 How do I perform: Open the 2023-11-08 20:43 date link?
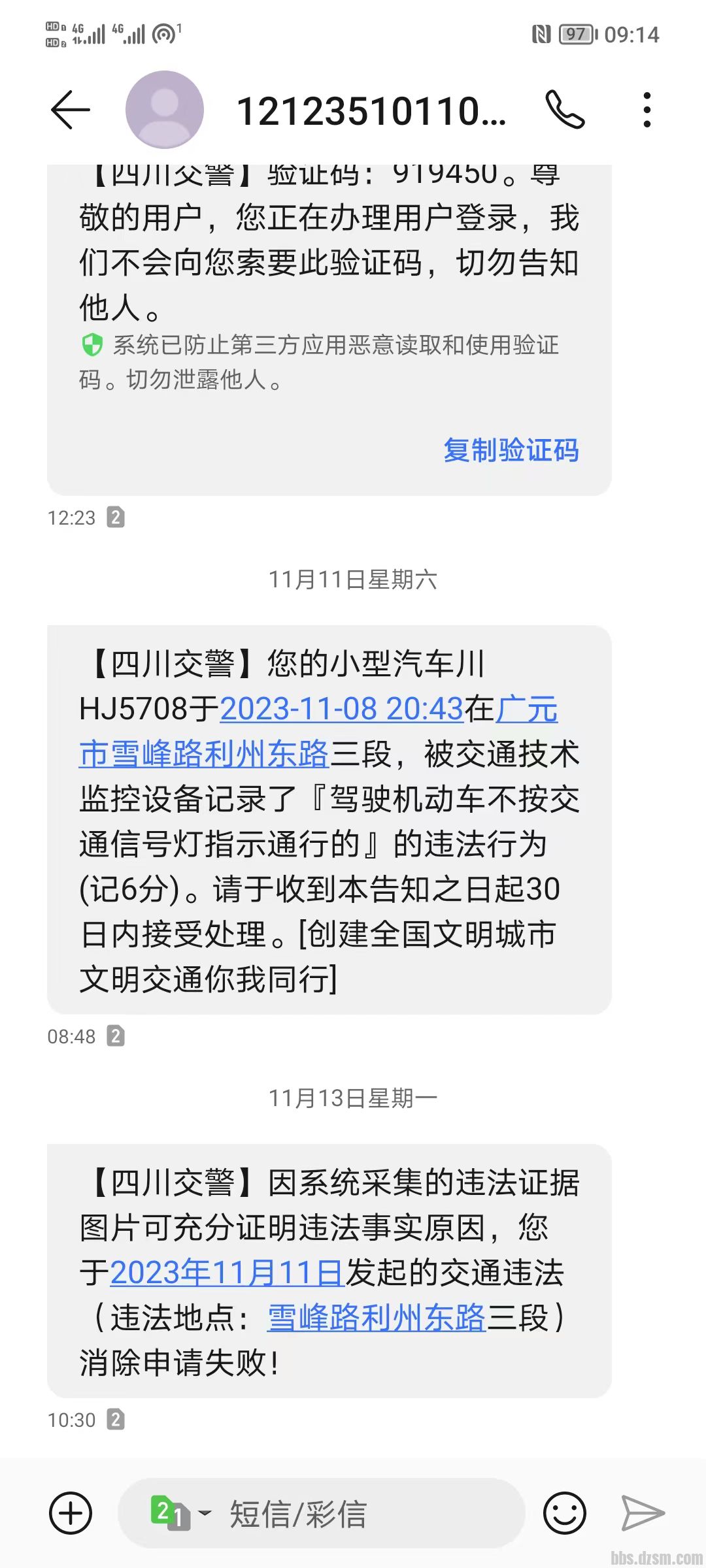[x=341, y=709]
